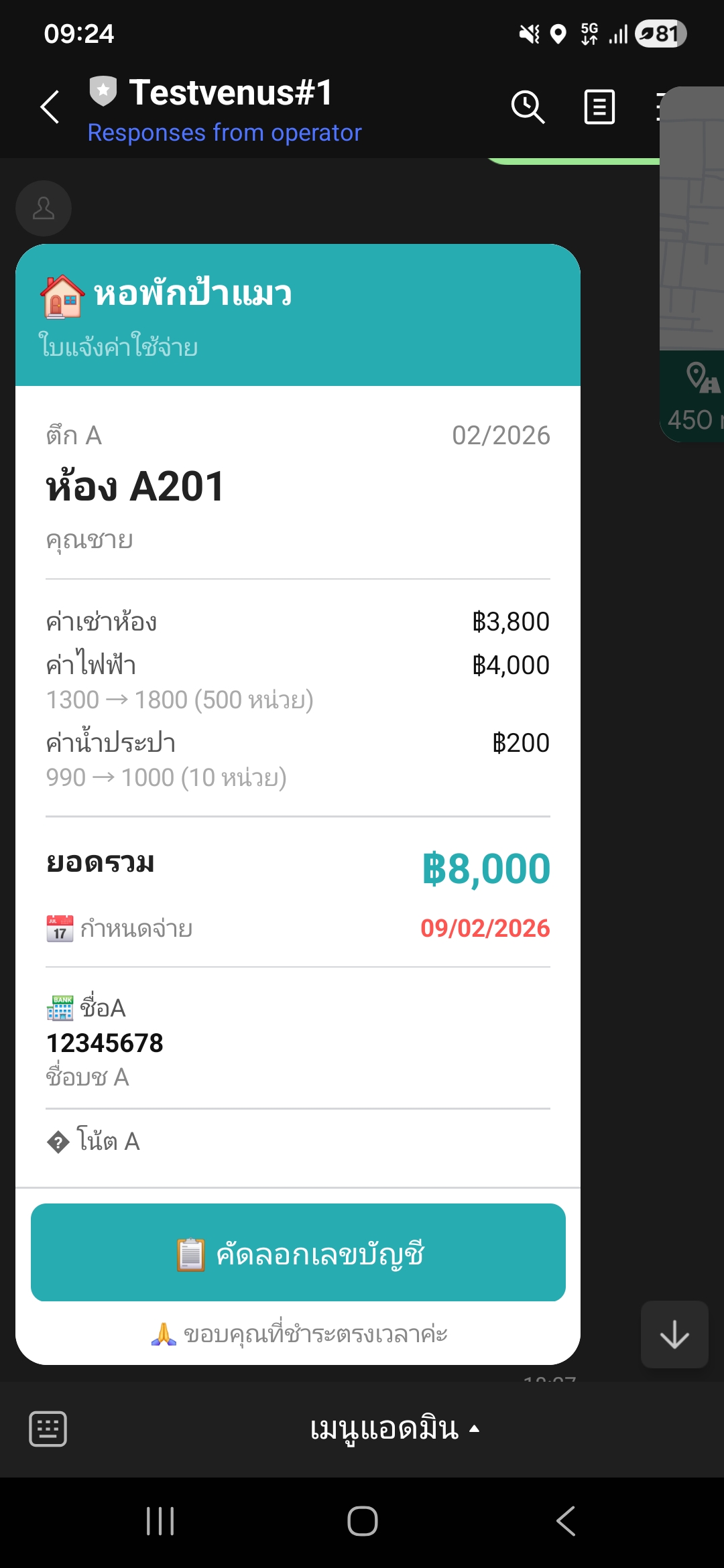Open the keyboard input icon bottom left
Viewport: 724px width, 1568px height.
47,1429
